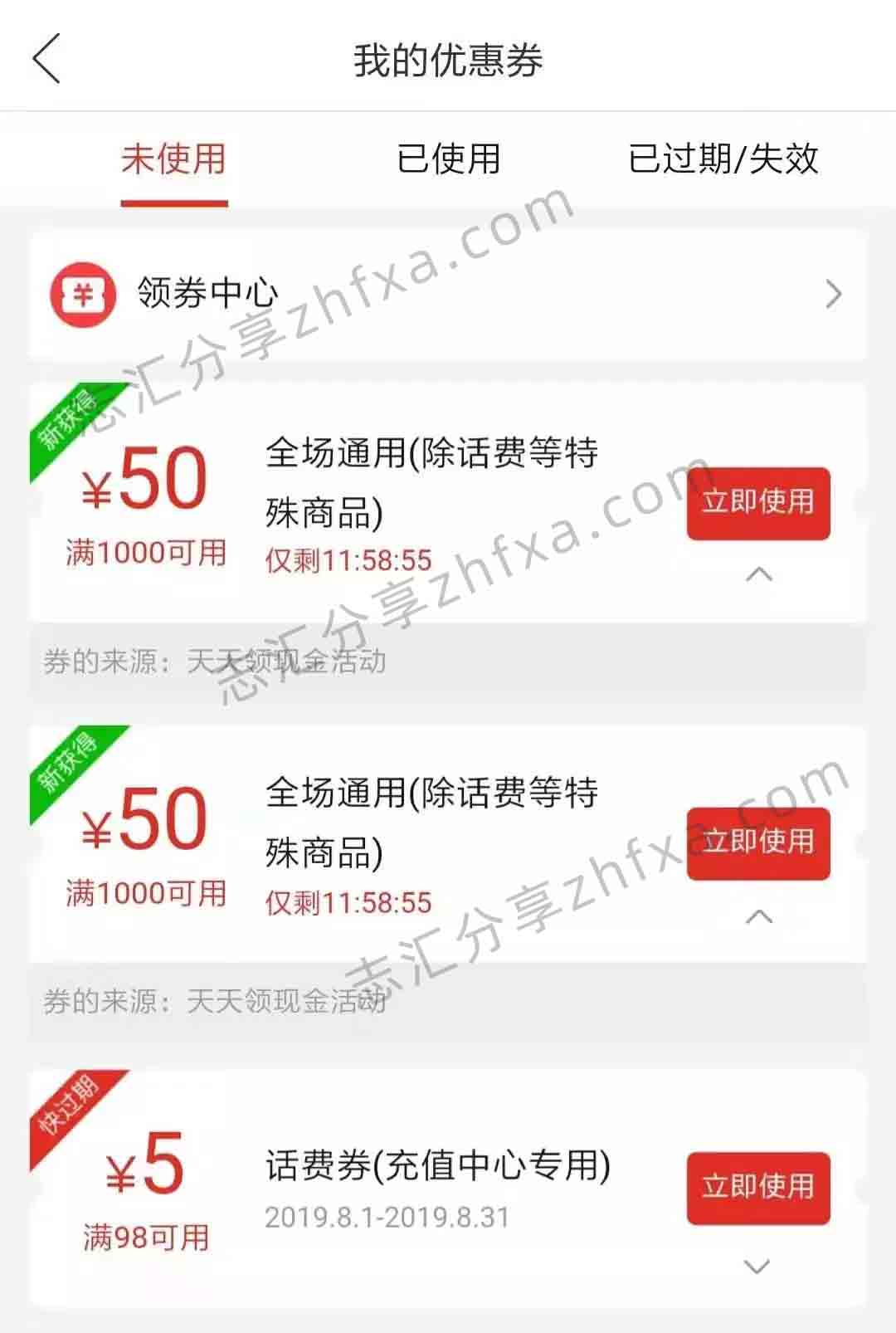The image size is (896, 1333).
Task: Switch to the 已使用 tab
Action: (448, 159)
